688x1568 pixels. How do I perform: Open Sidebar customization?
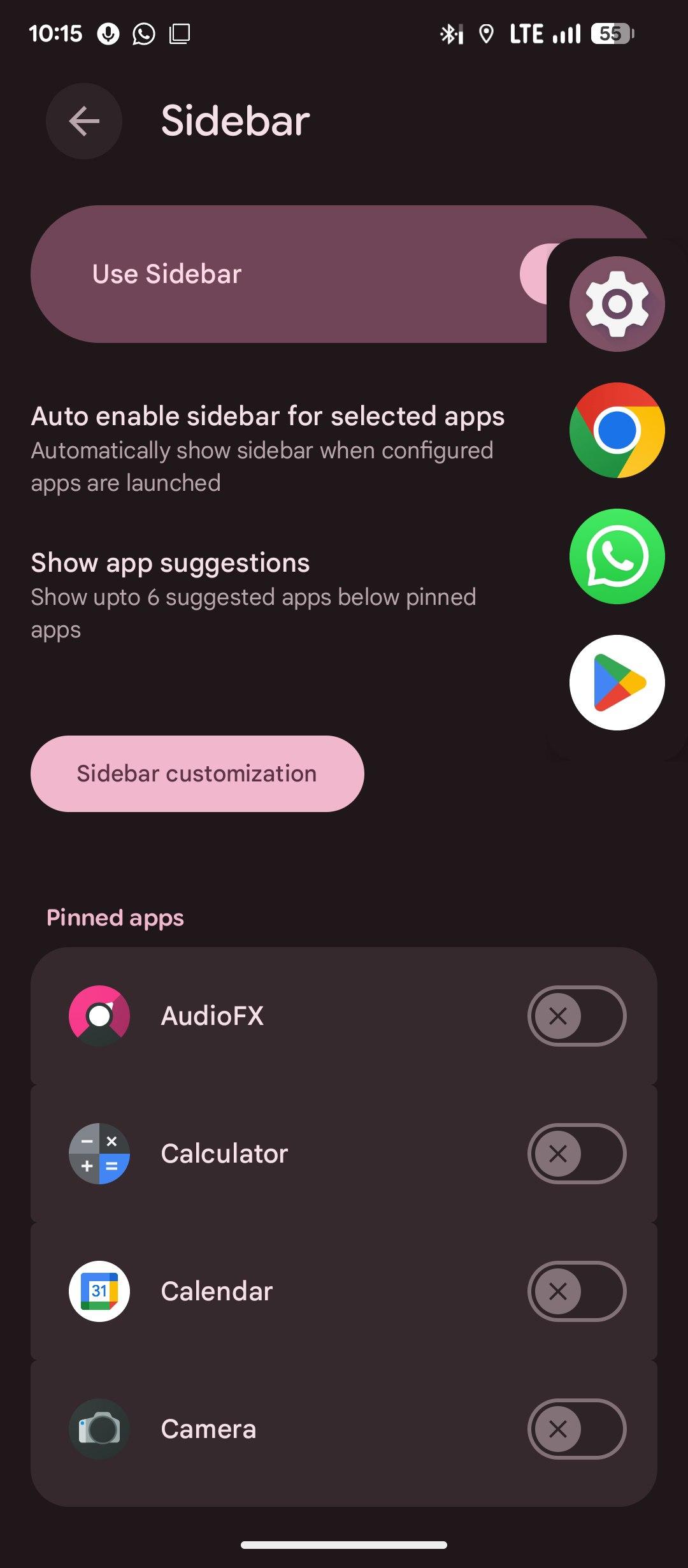tap(197, 774)
